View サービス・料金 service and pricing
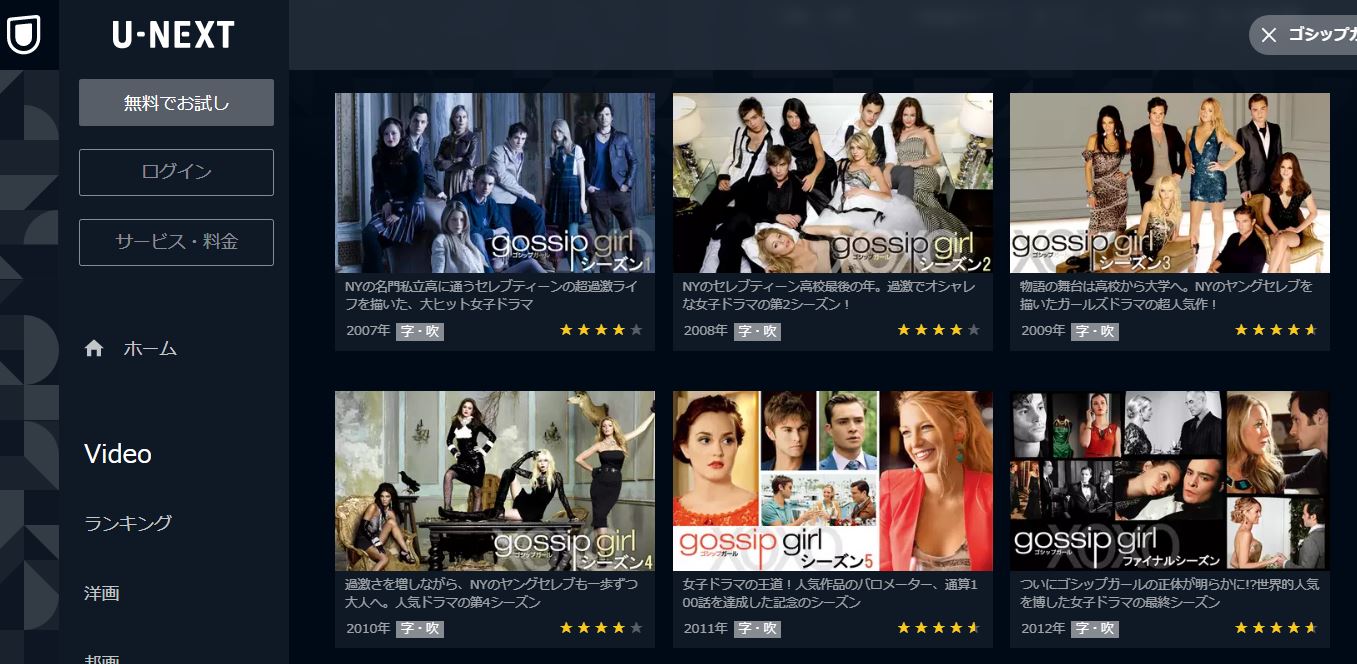This screenshot has height=664, width=1357. coord(176,242)
